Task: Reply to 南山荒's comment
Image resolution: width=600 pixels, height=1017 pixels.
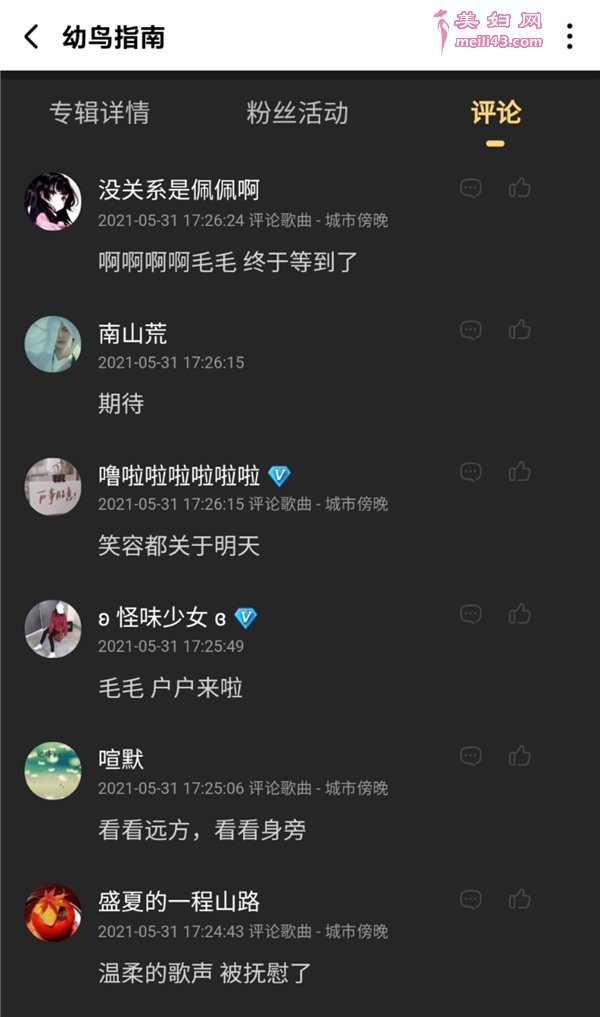Action: pyautogui.click(x=471, y=330)
